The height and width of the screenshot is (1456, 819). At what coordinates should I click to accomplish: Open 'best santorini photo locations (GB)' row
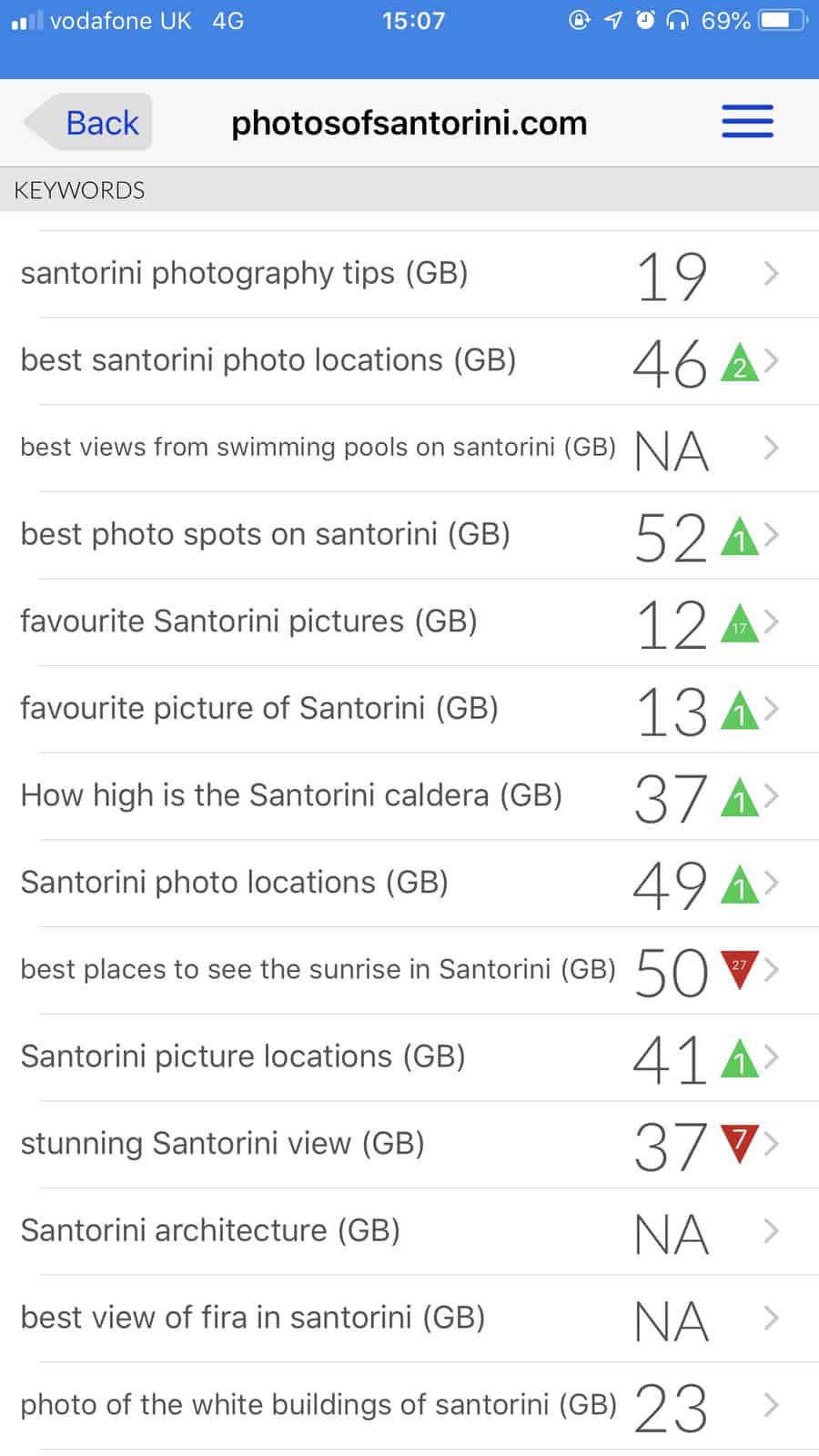pos(409,361)
